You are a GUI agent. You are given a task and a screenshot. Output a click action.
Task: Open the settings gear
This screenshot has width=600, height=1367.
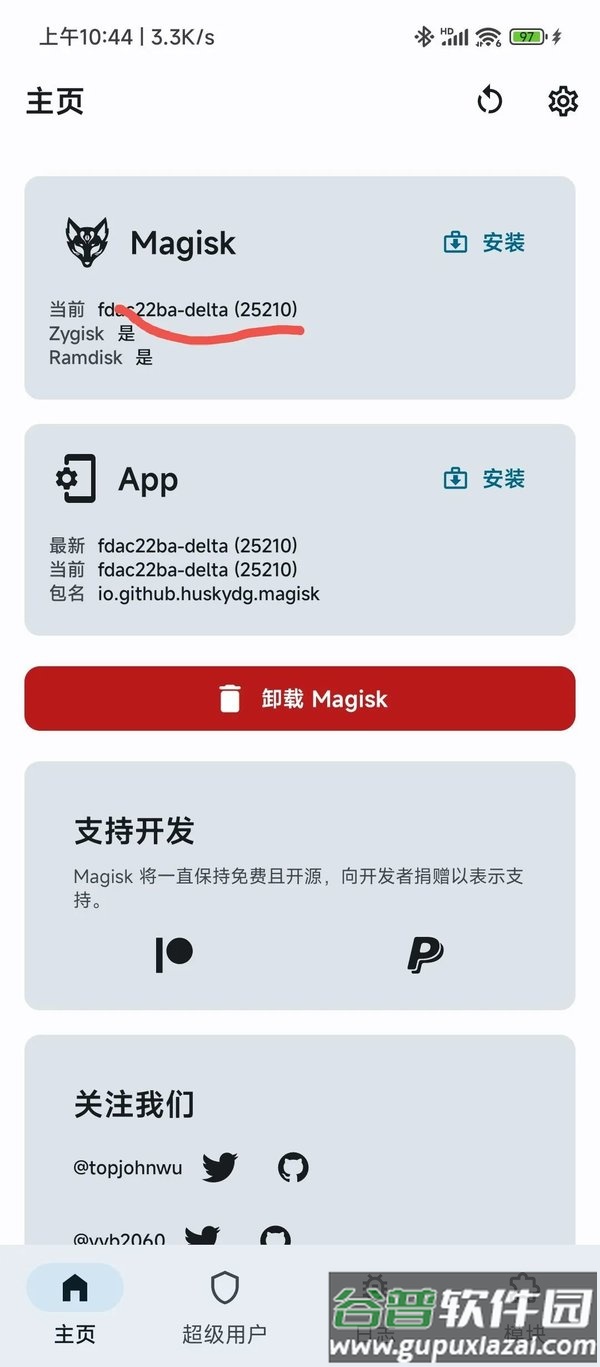click(x=563, y=101)
